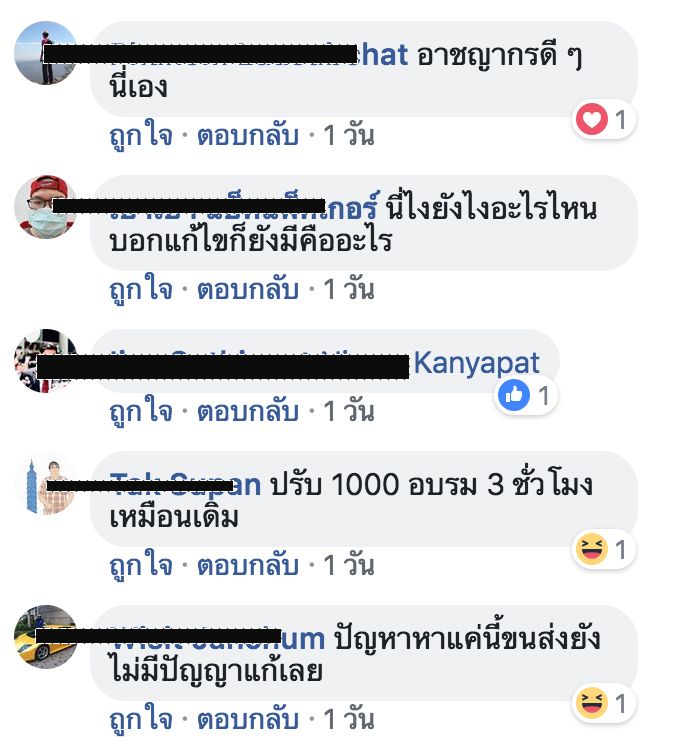Reply to the comment starting "นี่ไงยังไงอะไรไหน"
This screenshot has height=755, width=684.
pyautogui.click(x=248, y=290)
